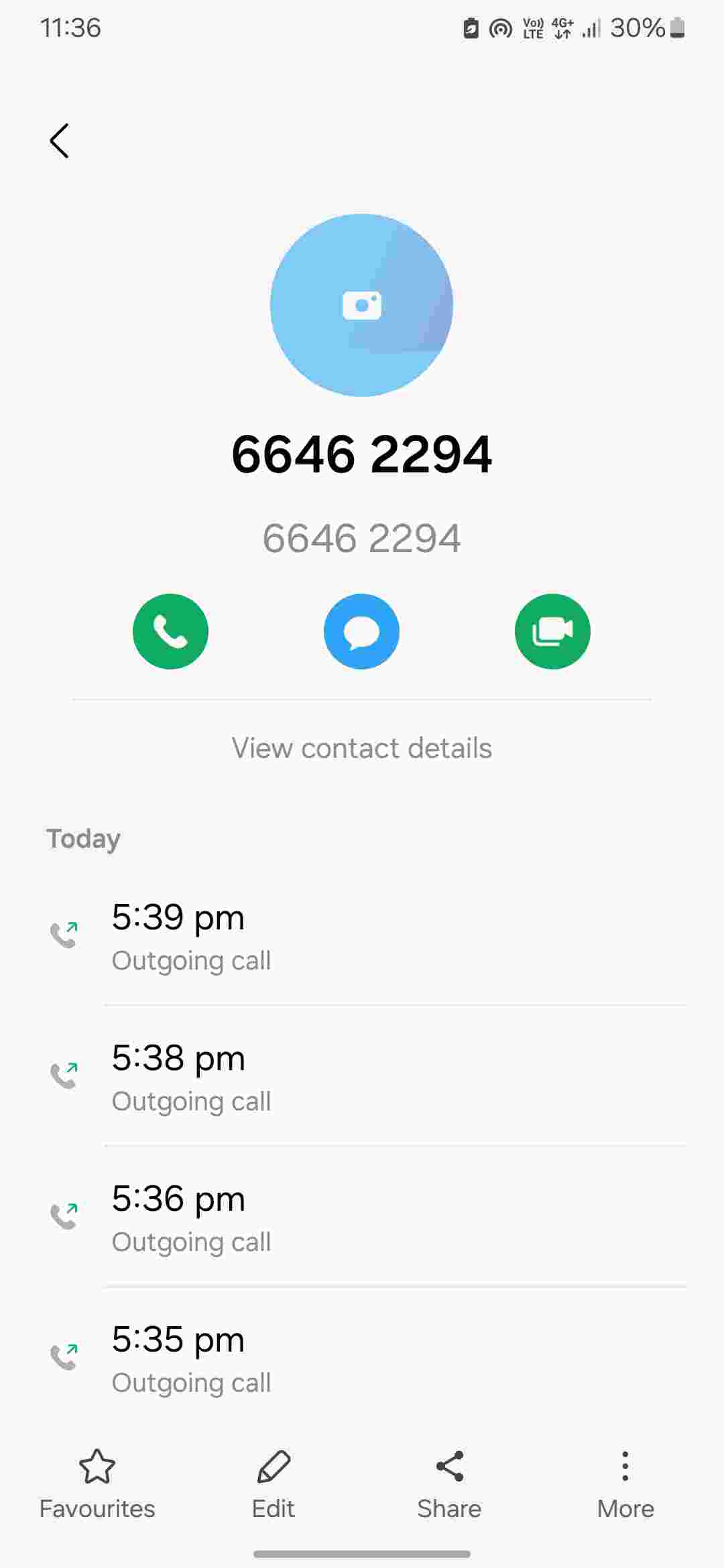Open View contact details
724x1568 pixels.
(361, 748)
